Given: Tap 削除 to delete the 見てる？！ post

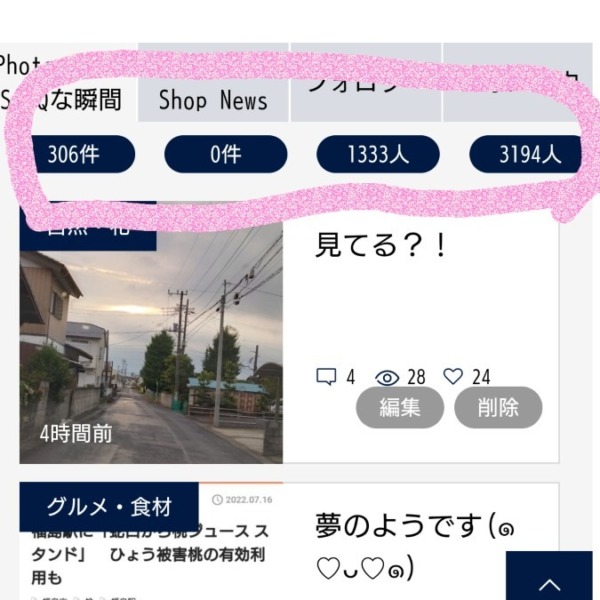Looking at the screenshot, I should click(x=498, y=408).
